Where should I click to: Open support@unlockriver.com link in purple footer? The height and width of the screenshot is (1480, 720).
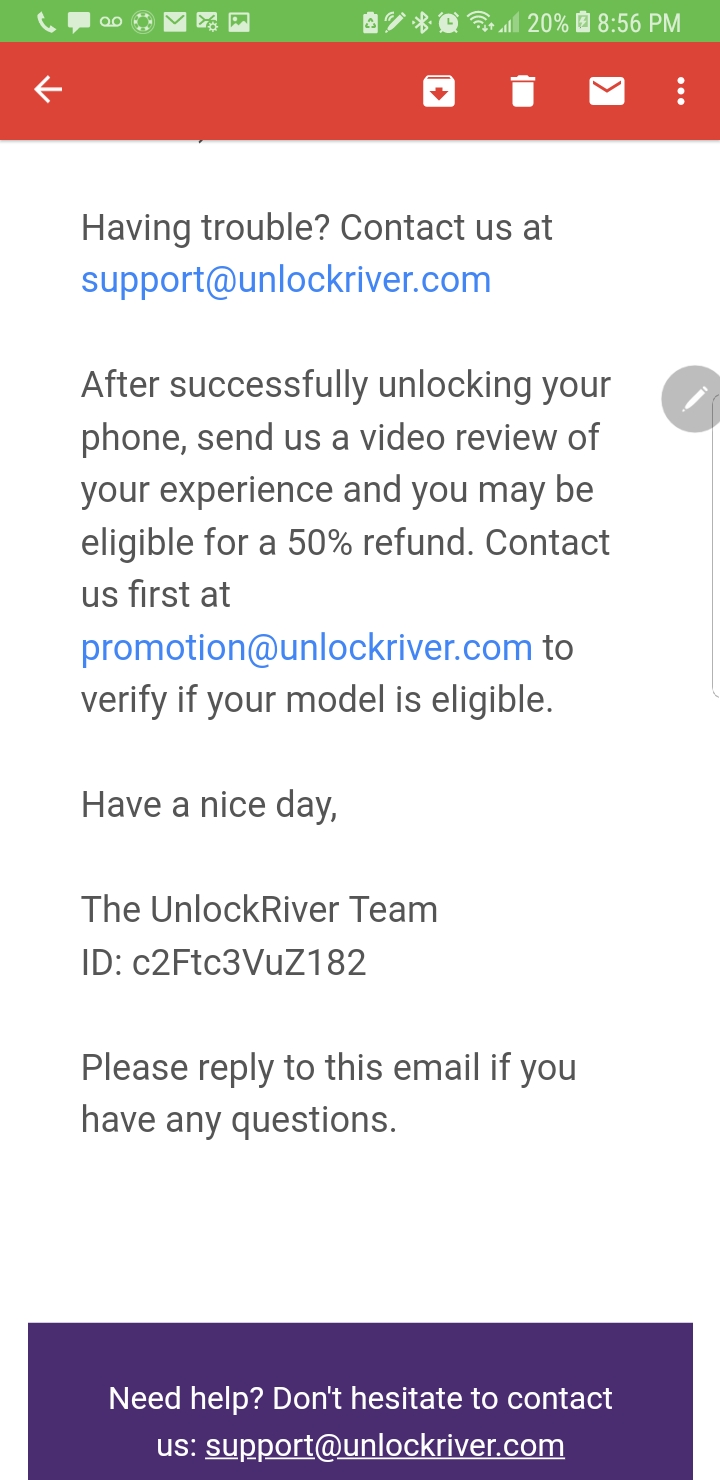385,1445
